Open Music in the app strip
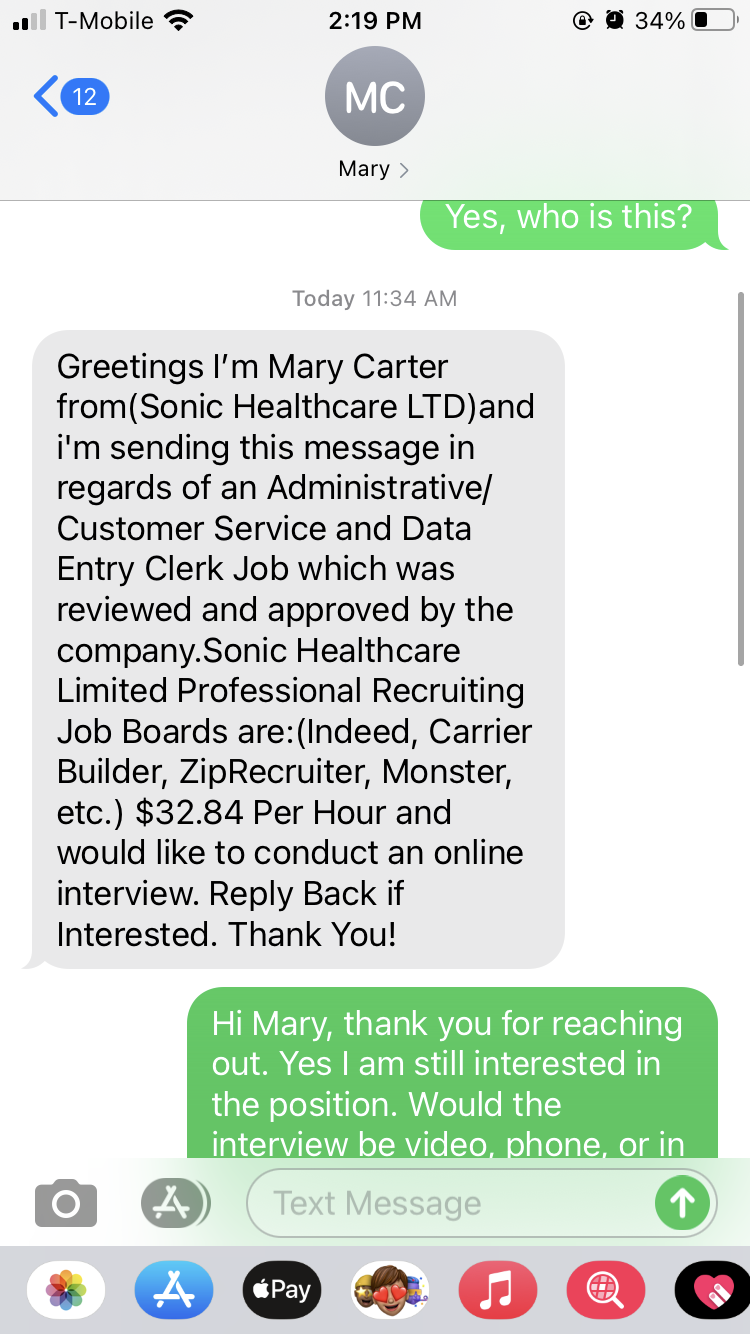Viewport: 750px width, 1334px height. (498, 1290)
